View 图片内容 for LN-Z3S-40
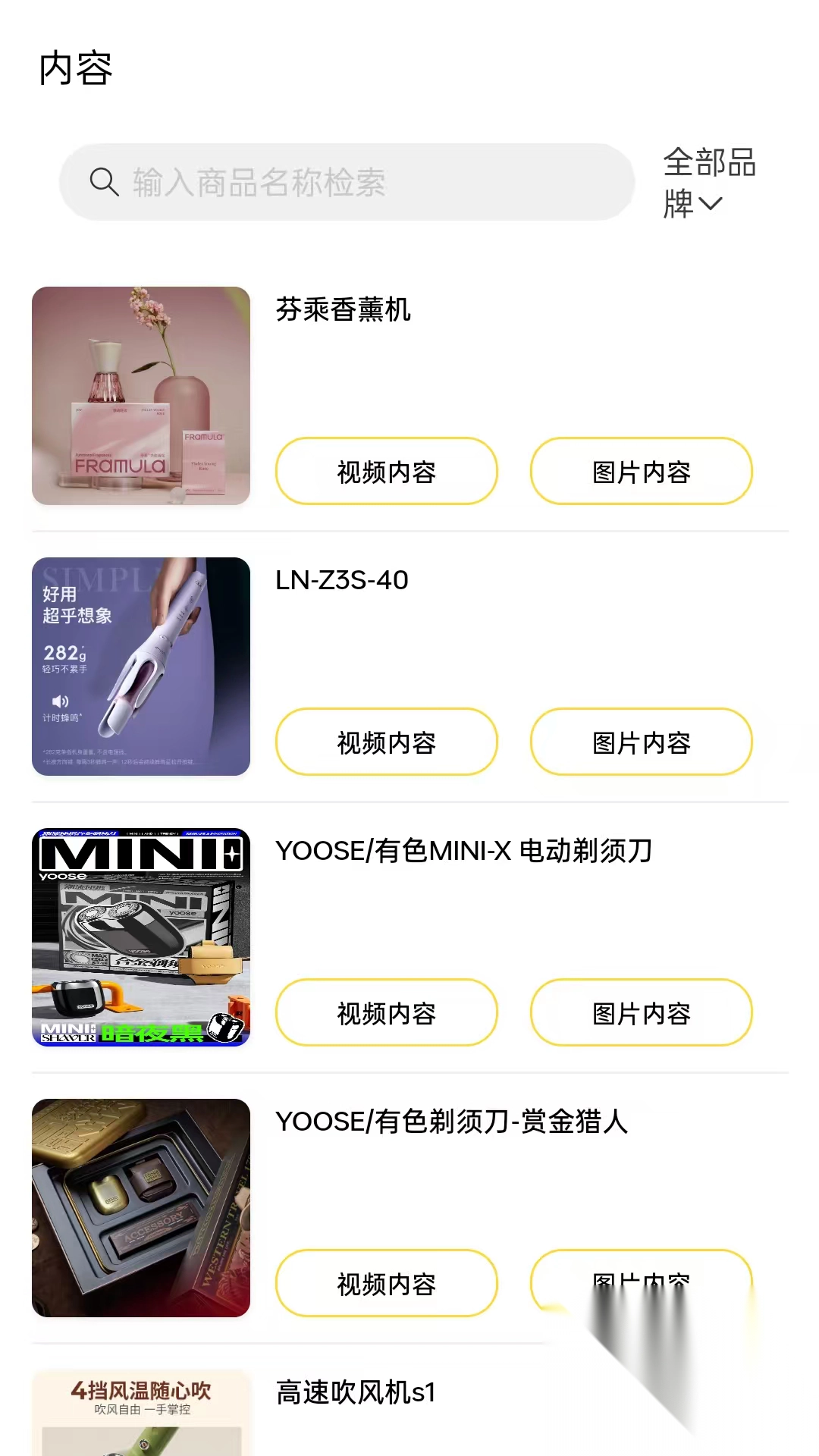This screenshot has width=819, height=1456. coord(641,742)
